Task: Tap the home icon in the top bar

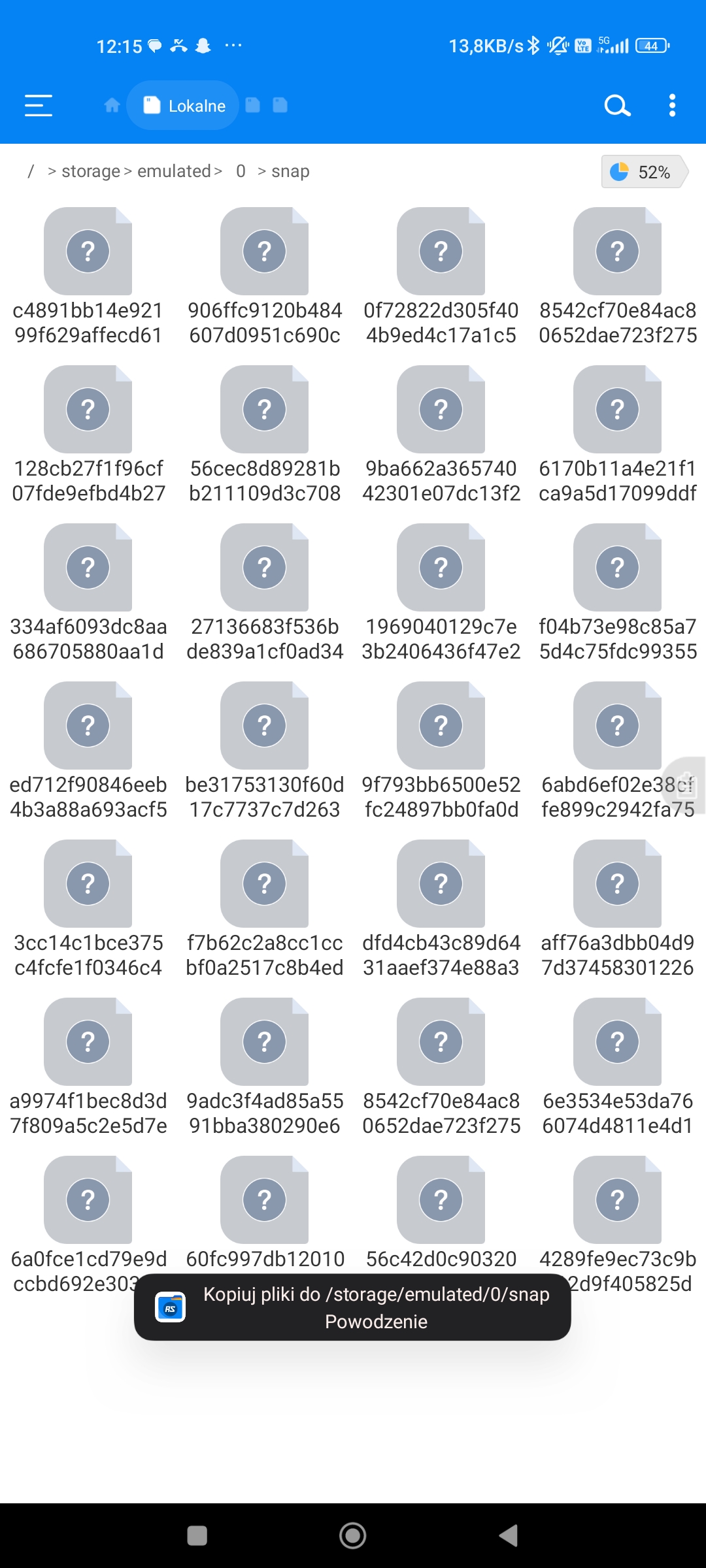Action: point(112,105)
